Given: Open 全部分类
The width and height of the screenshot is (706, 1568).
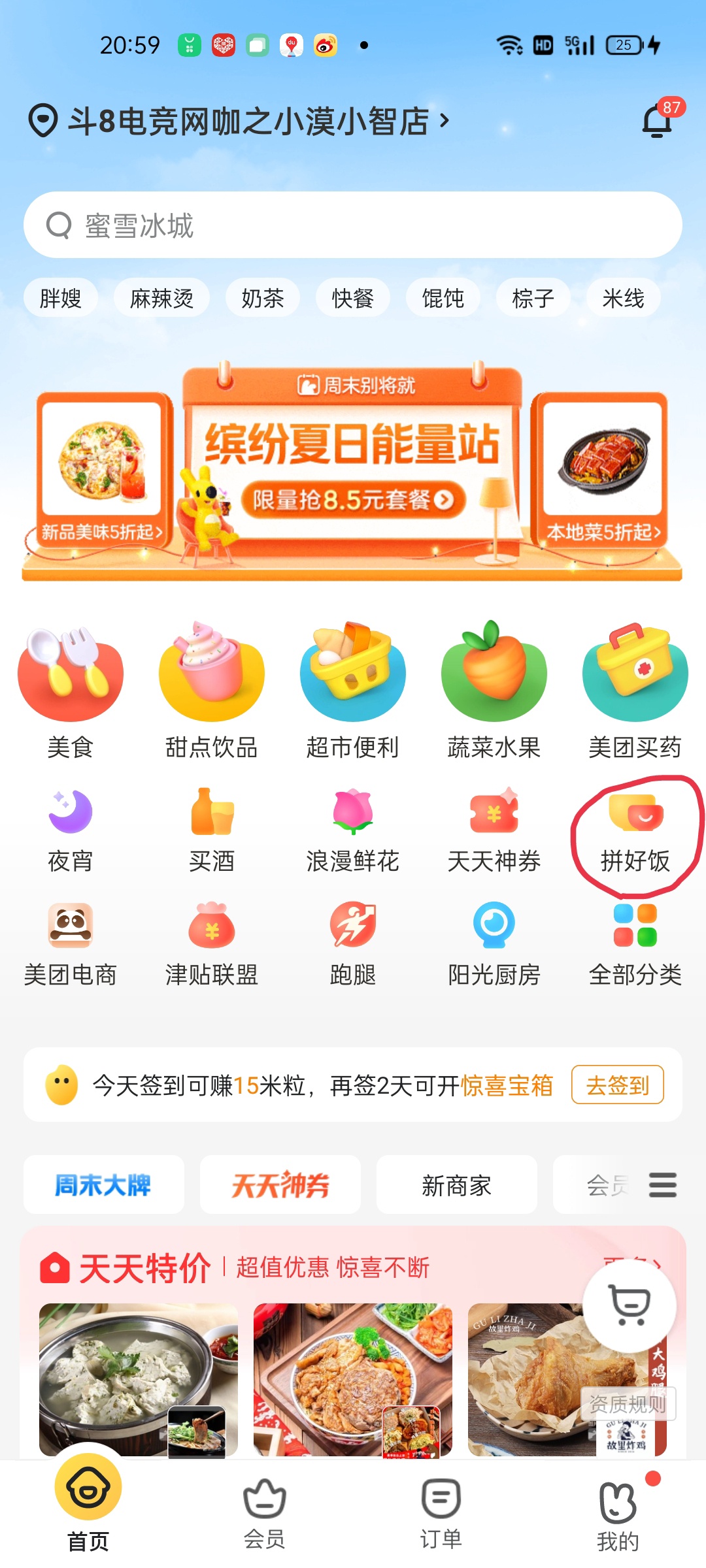Looking at the screenshot, I should (x=635, y=945).
